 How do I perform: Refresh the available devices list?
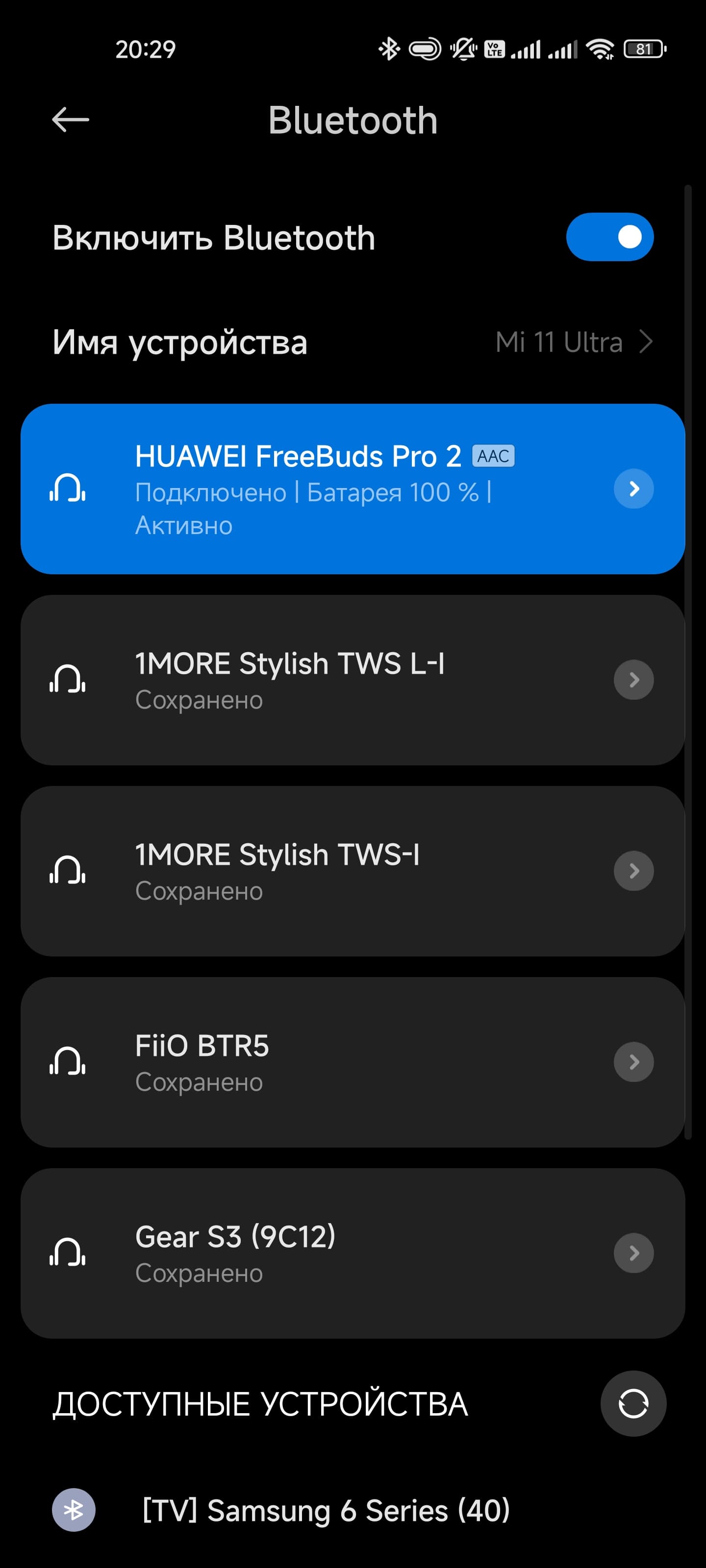(x=633, y=1404)
